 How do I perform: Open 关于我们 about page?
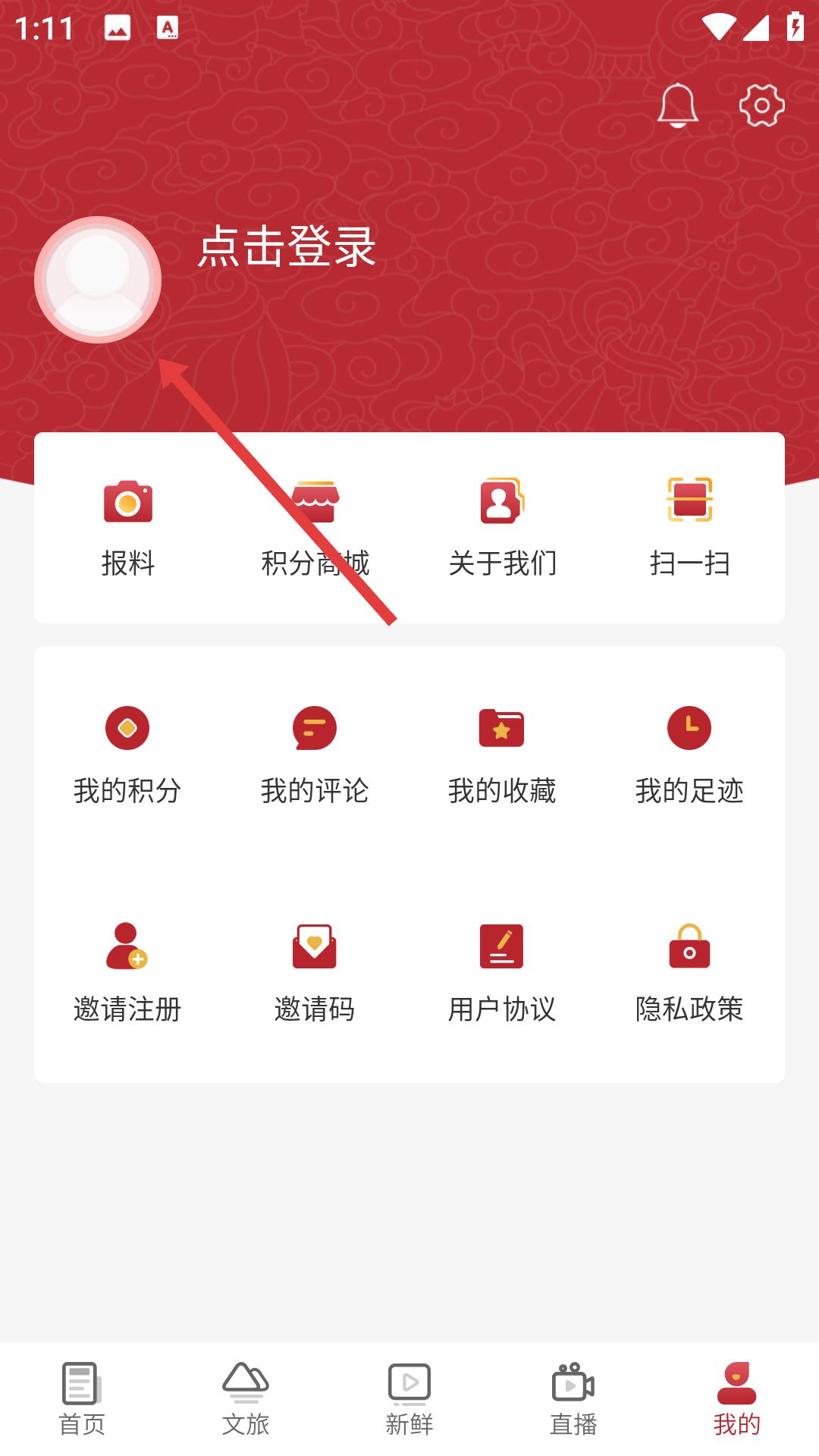coord(502,527)
